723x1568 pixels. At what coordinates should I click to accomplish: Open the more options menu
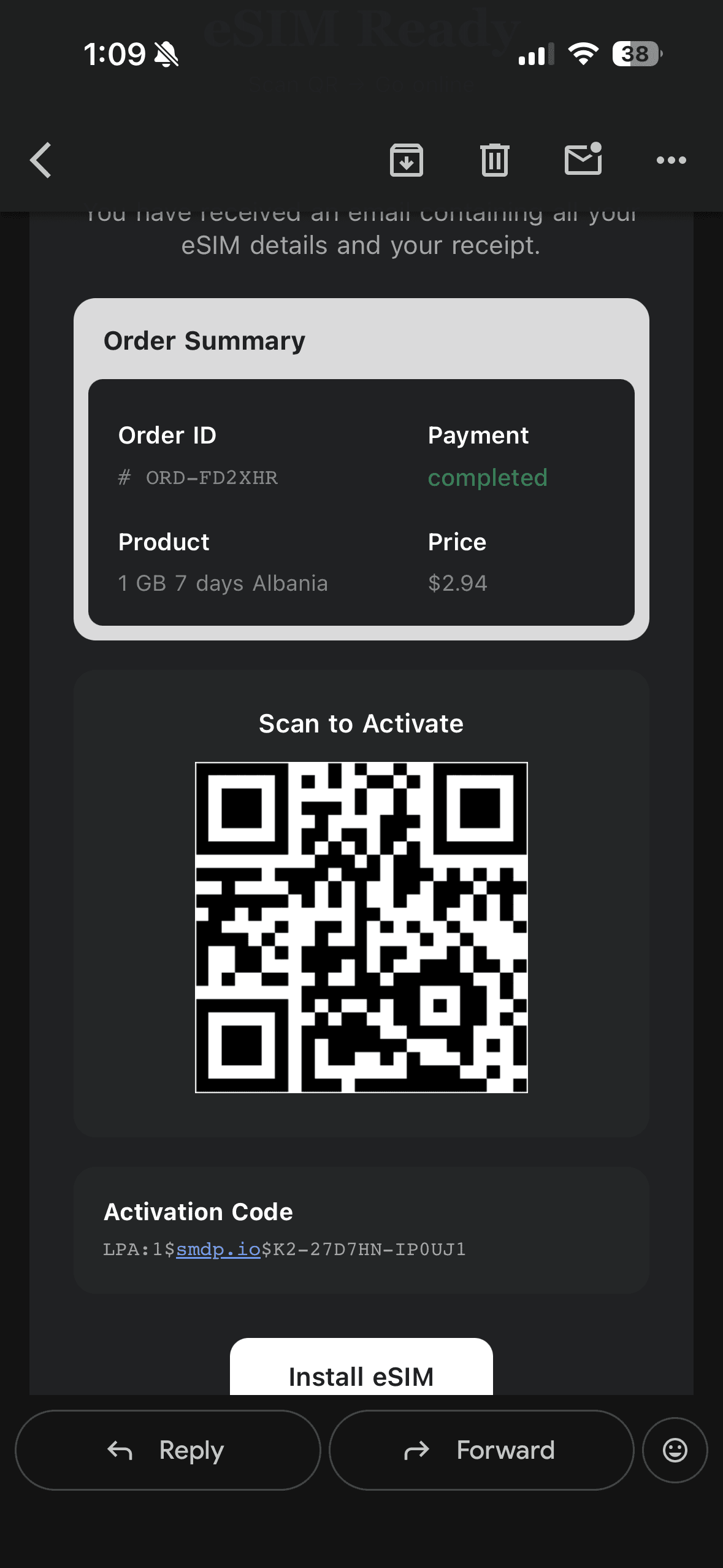pyautogui.click(x=671, y=160)
